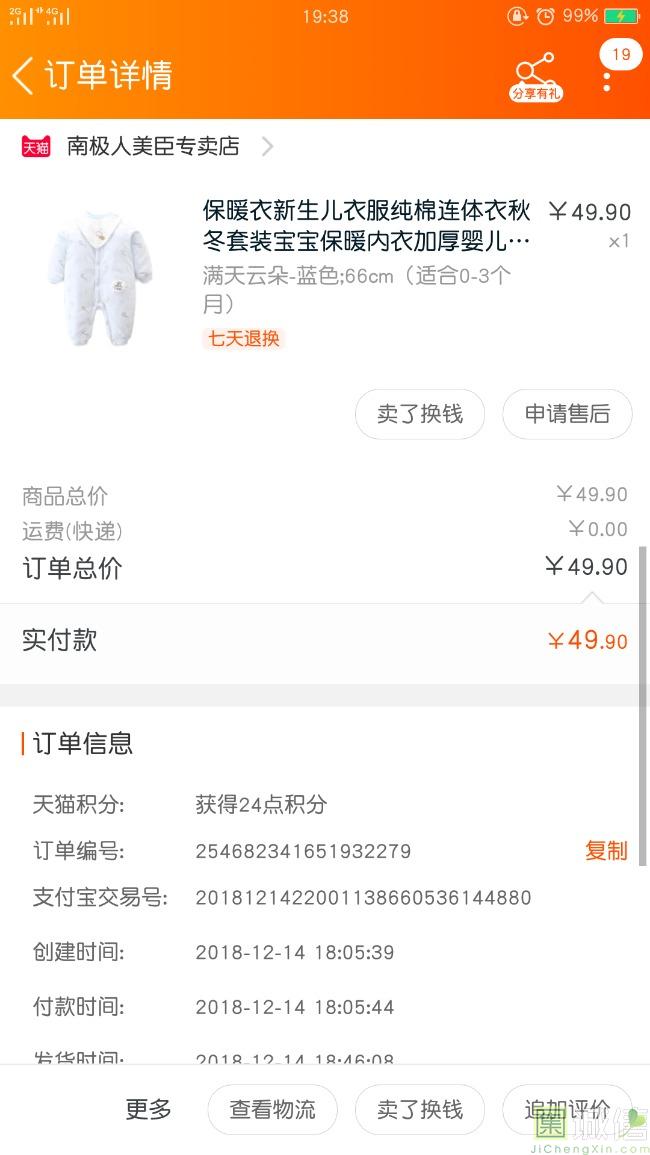The image size is (650, 1155).
Task: Open the 南极人美臣专卖店 store page
Action: pyautogui.click(x=155, y=147)
